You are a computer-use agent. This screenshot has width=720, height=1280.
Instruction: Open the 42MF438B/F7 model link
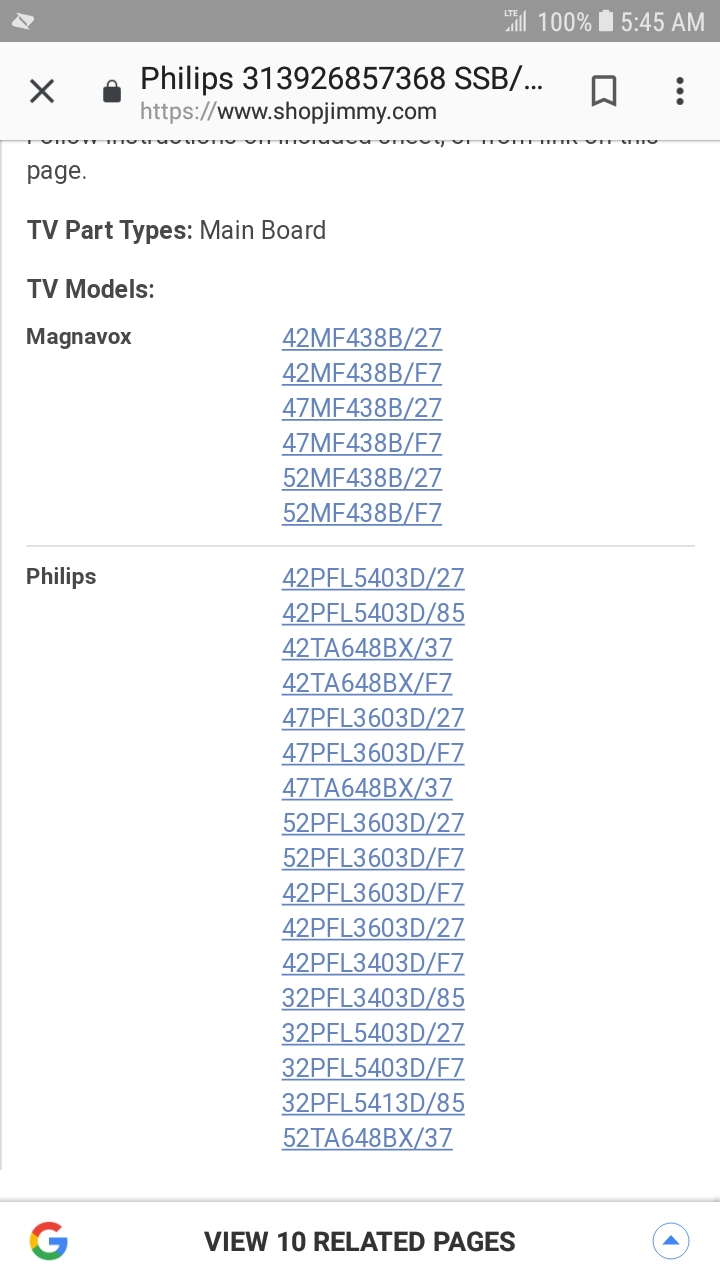[361, 373]
